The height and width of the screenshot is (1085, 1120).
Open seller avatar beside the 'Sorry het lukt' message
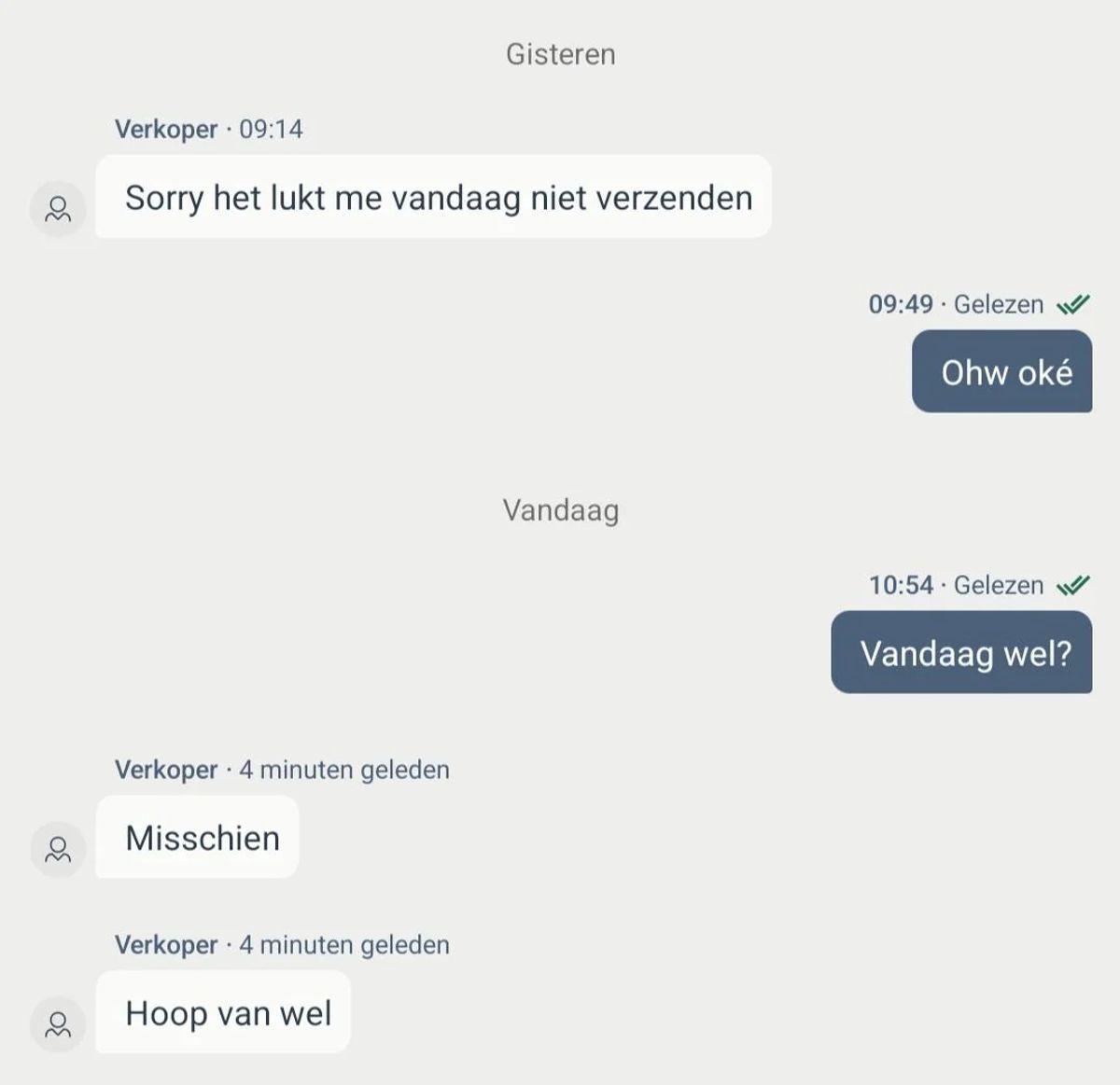point(58,208)
